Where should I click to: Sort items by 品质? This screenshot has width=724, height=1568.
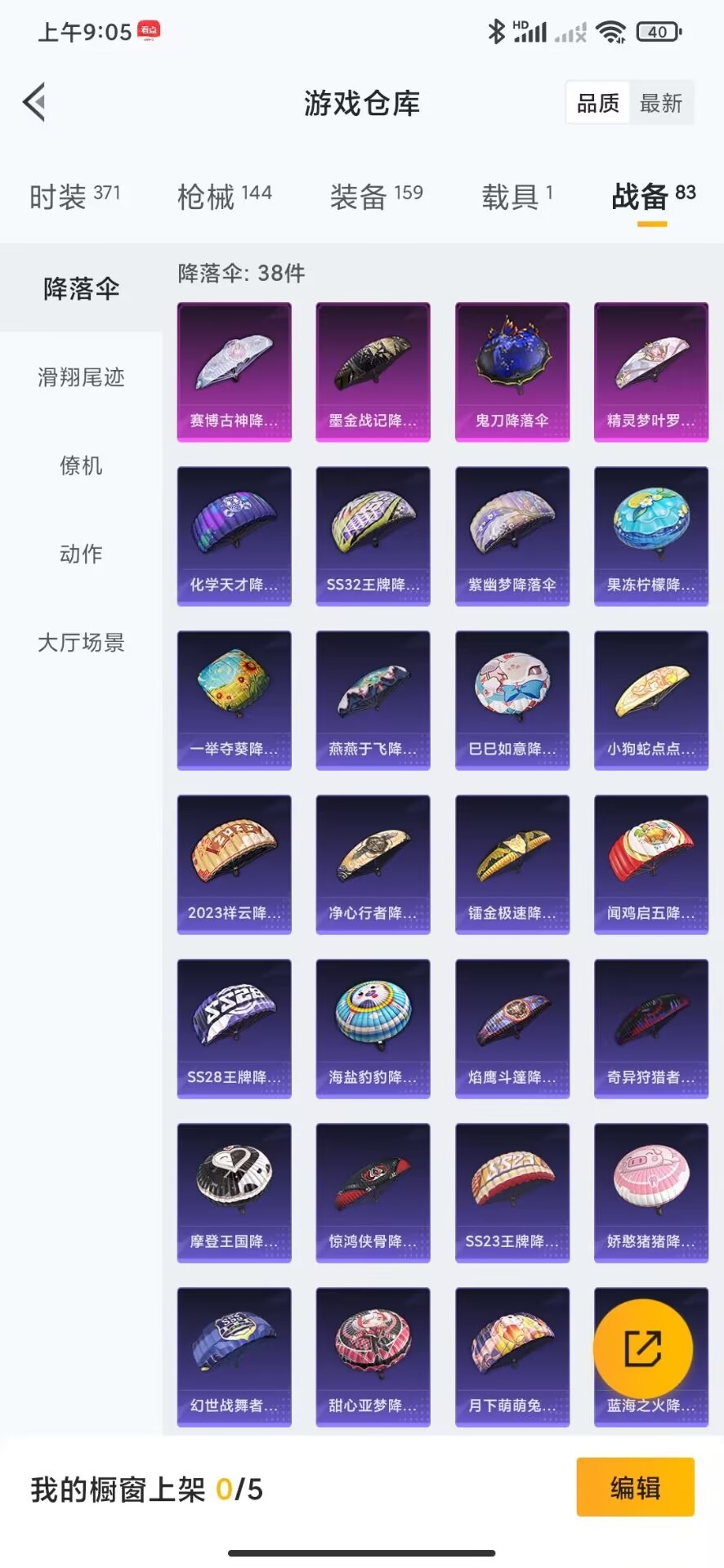coord(598,103)
